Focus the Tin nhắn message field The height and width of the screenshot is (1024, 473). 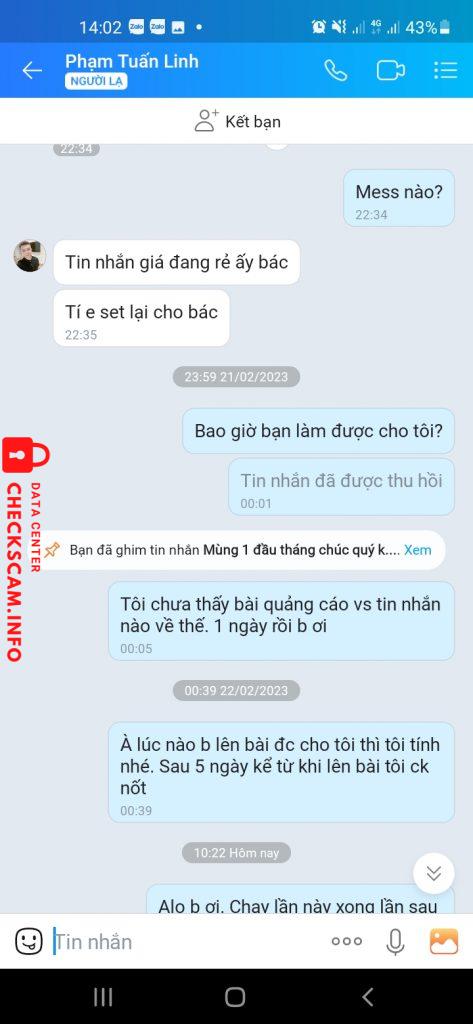pyautogui.click(x=186, y=941)
